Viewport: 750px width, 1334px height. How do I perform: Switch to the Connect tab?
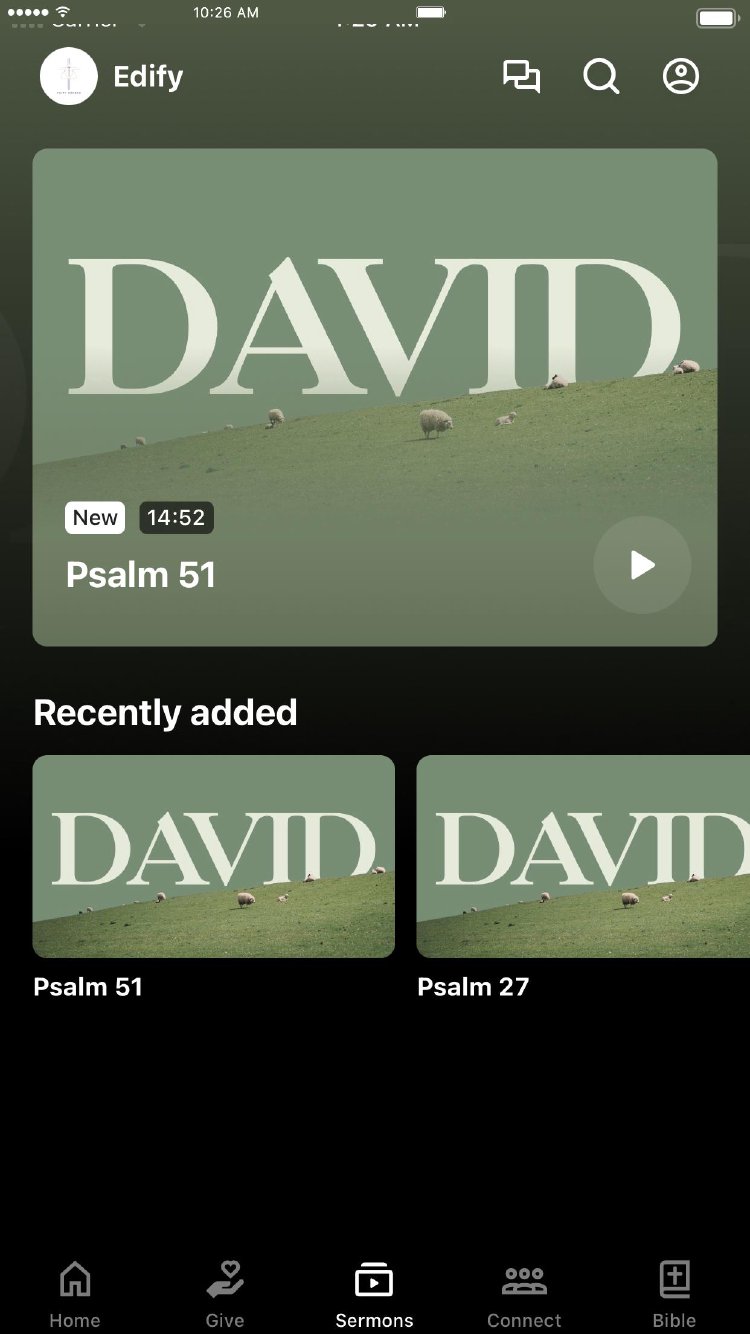point(524,1294)
